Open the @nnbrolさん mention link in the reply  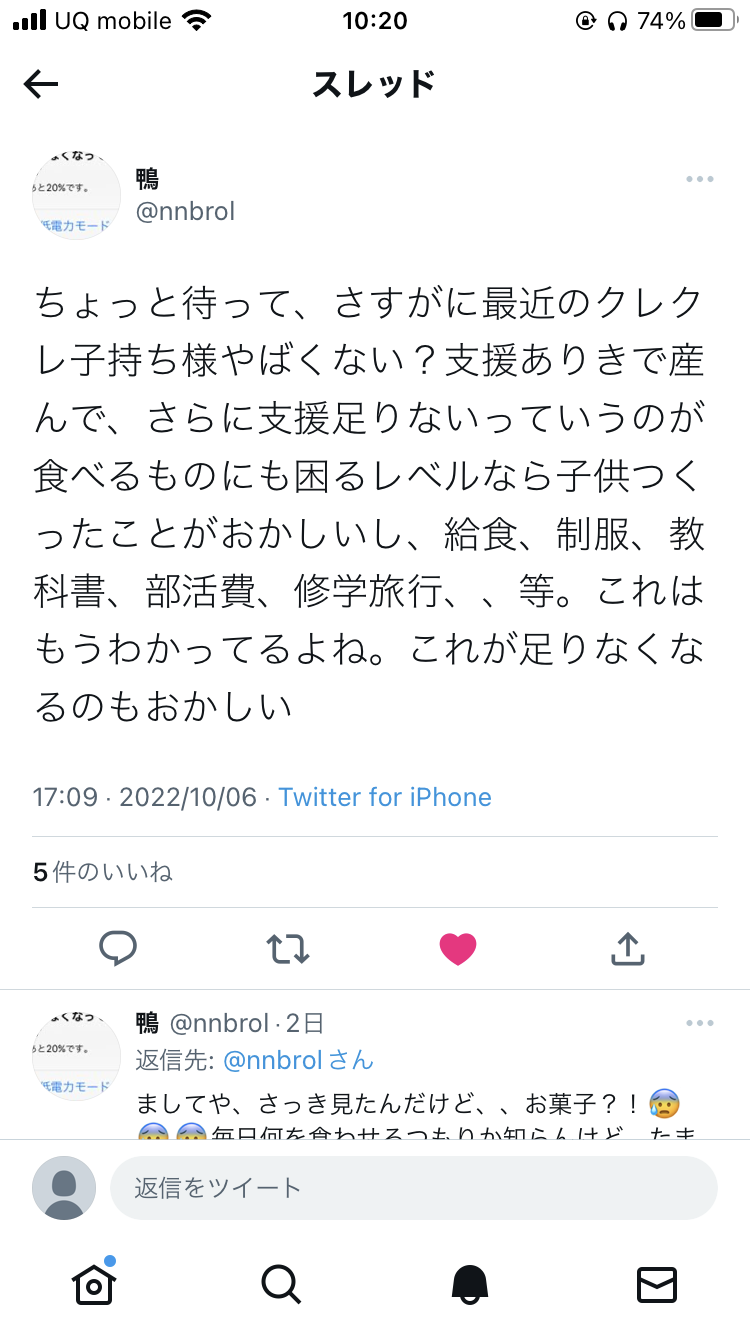click(298, 1060)
